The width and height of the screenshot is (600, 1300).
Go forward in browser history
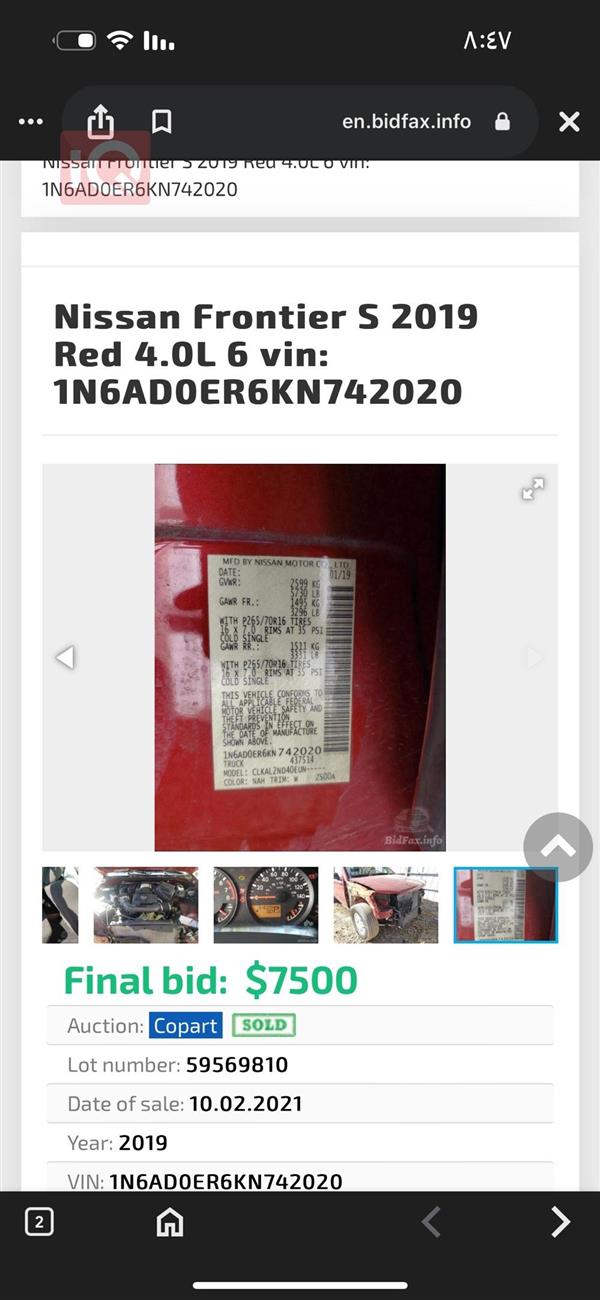(560, 1221)
